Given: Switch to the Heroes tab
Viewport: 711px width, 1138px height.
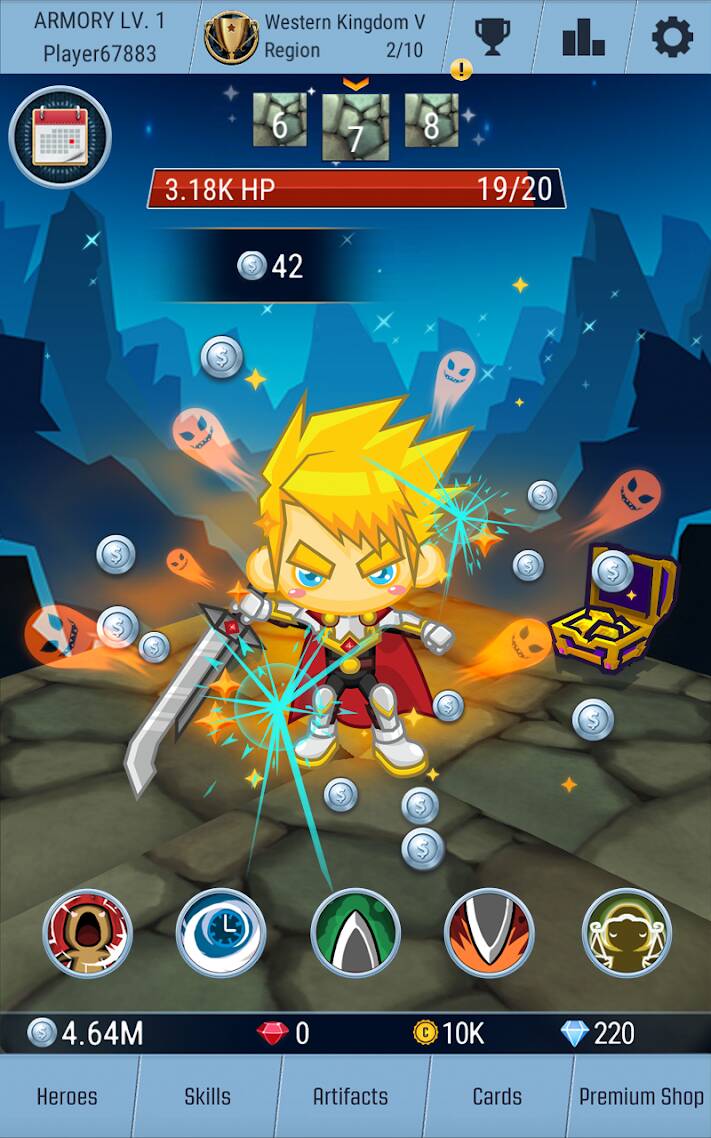Looking at the screenshot, I should point(67,1096).
